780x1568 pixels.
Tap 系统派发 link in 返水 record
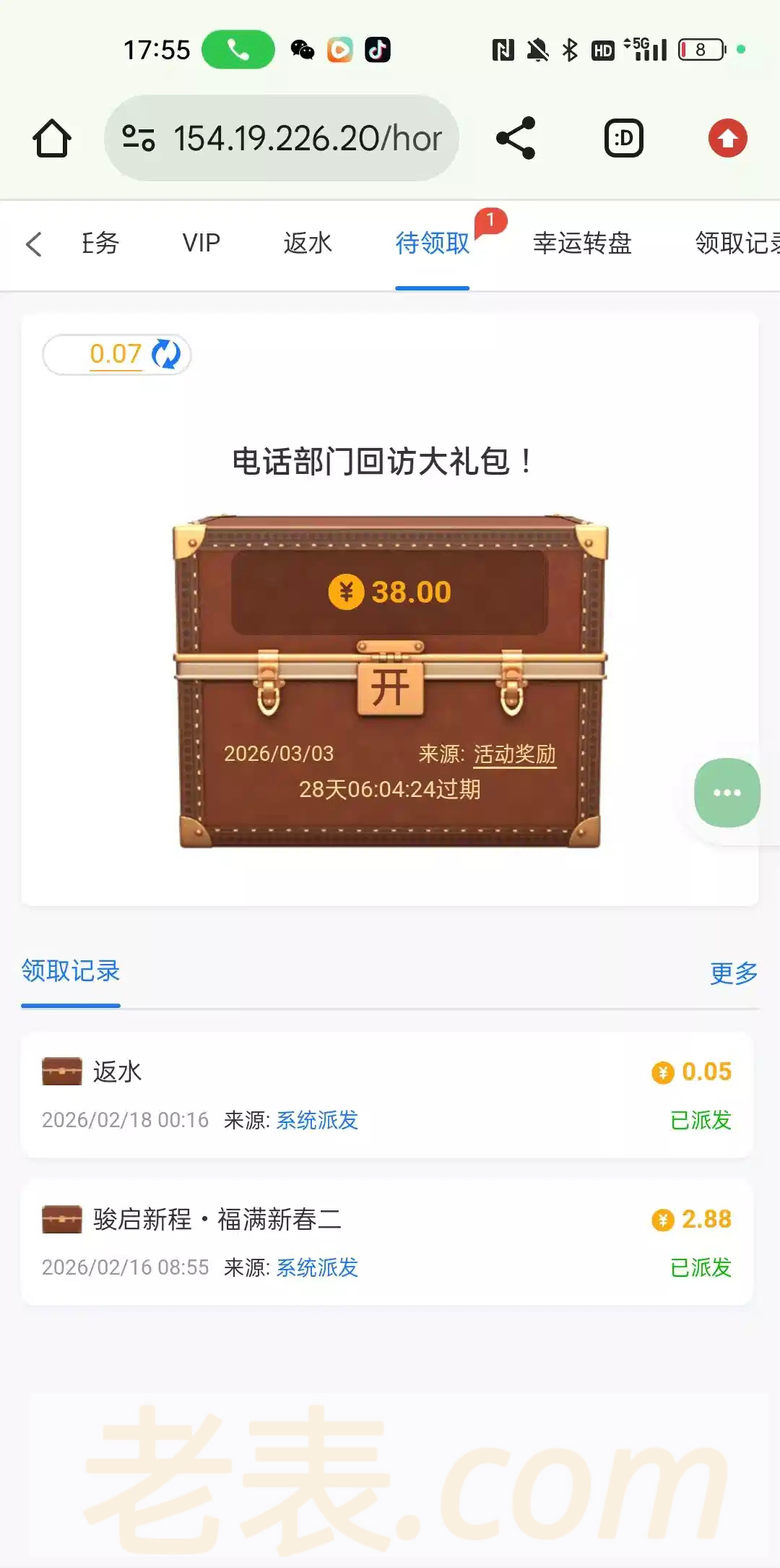(317, 1120)
